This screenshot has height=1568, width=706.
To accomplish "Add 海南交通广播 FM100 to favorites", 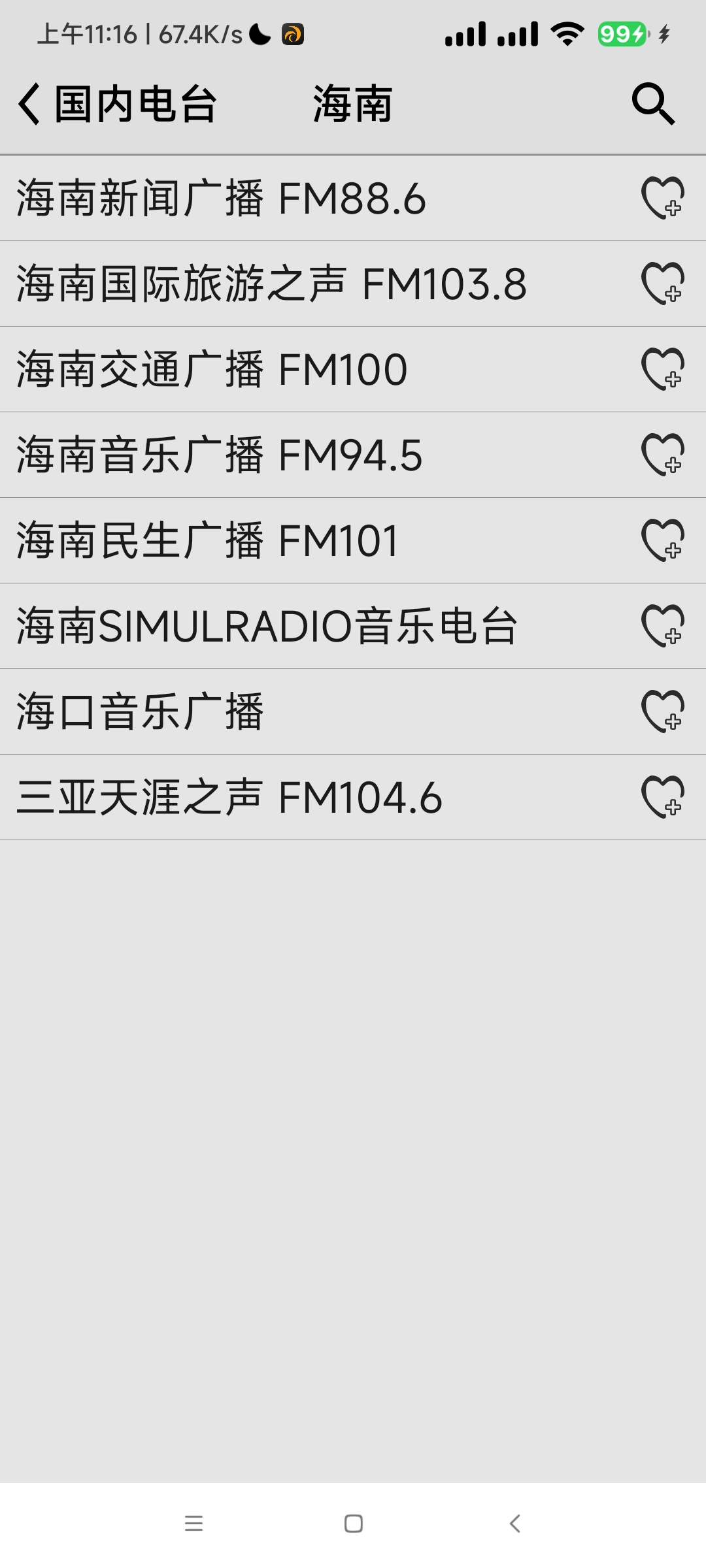I will pos(662,370).
